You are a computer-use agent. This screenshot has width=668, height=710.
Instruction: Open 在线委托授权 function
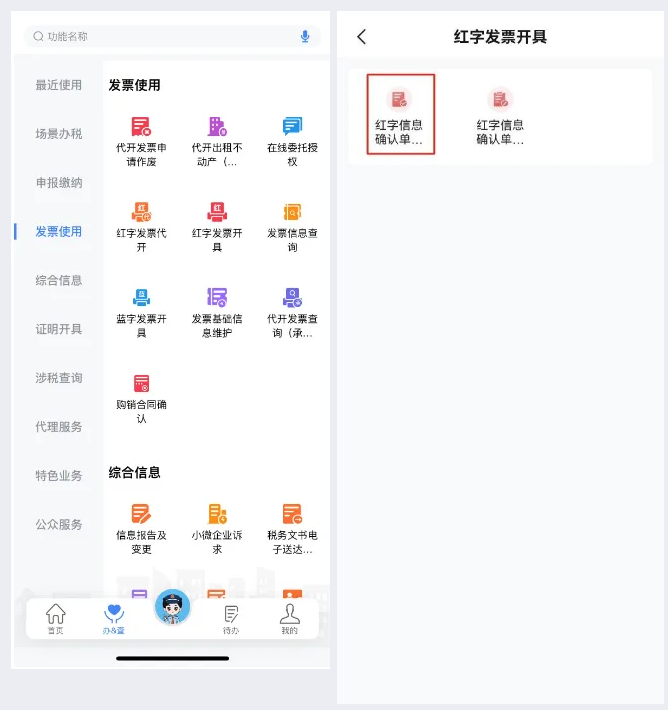(292, 140)
